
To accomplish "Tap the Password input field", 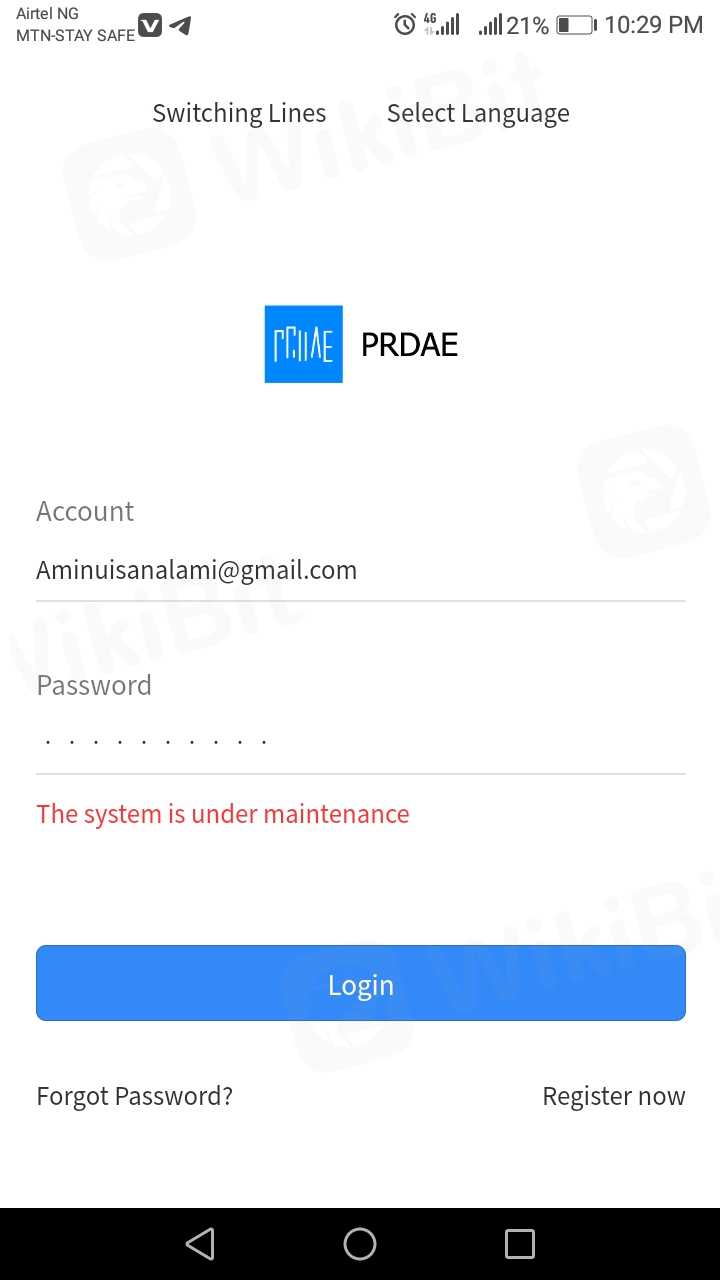I will [360, 742].
